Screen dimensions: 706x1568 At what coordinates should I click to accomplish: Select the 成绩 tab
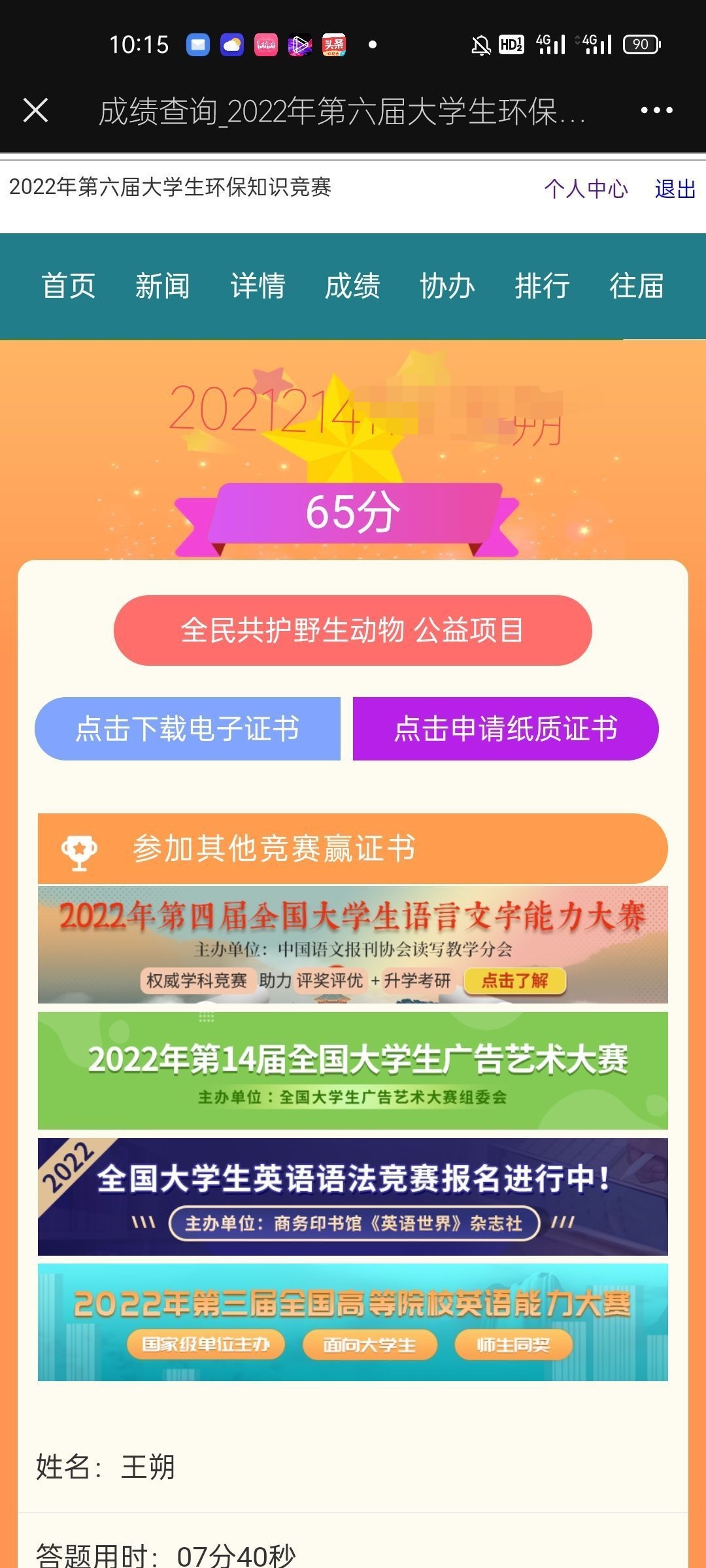pyautogui.click(x=352, y=286)
